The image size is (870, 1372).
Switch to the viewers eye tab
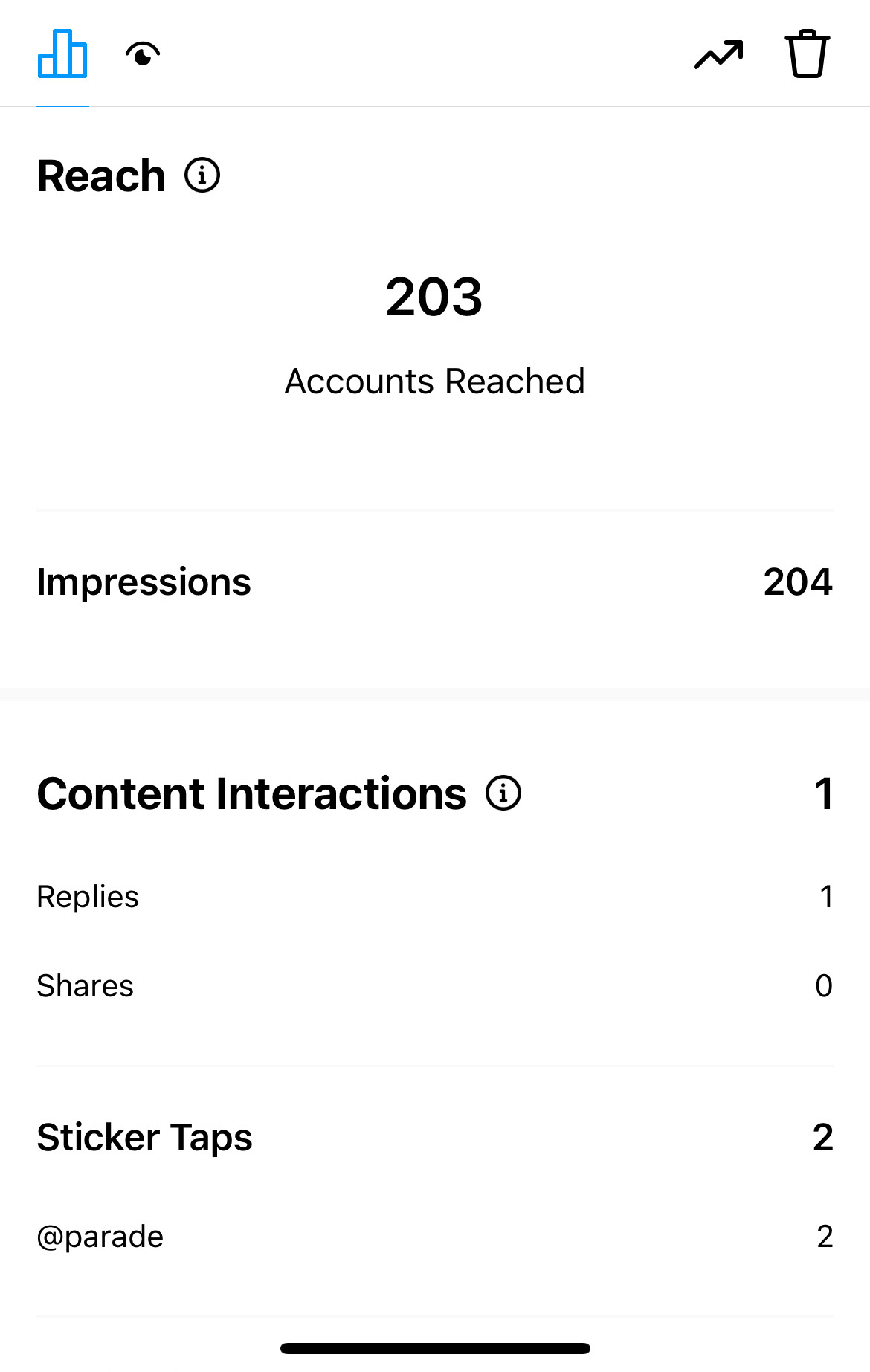143,54
